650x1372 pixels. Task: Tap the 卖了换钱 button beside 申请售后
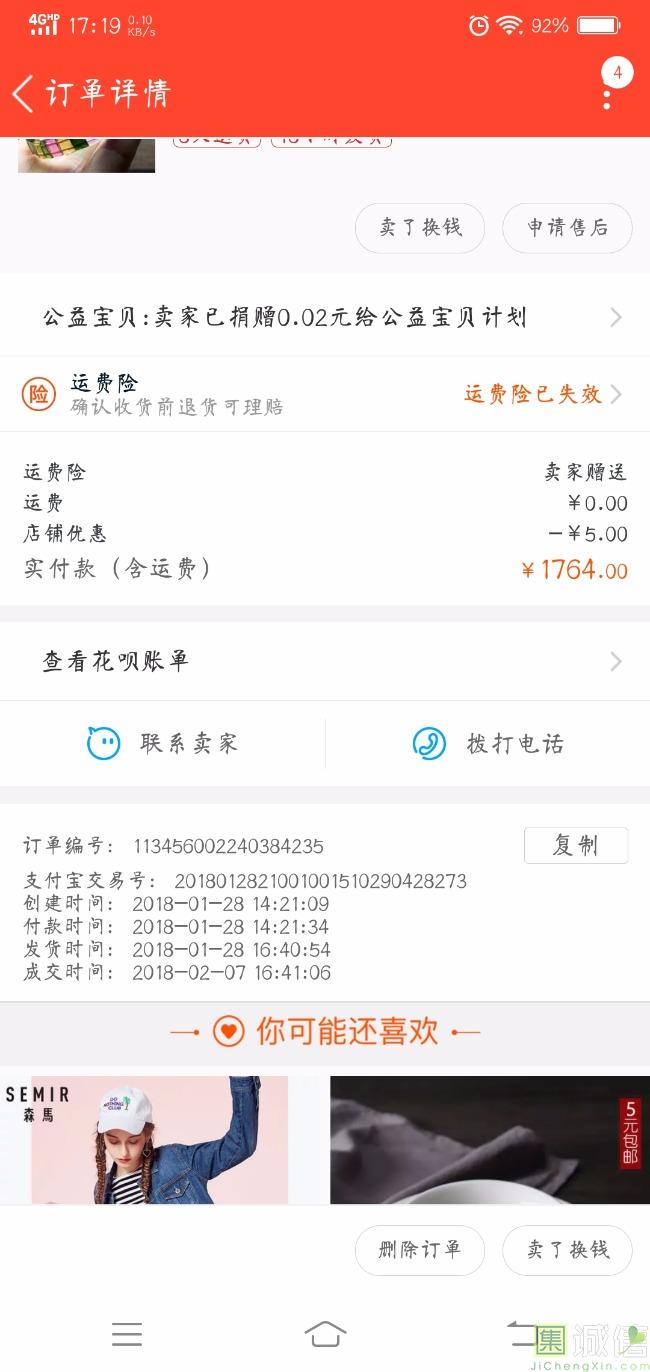pyautogui.click(x=420, y=228)
